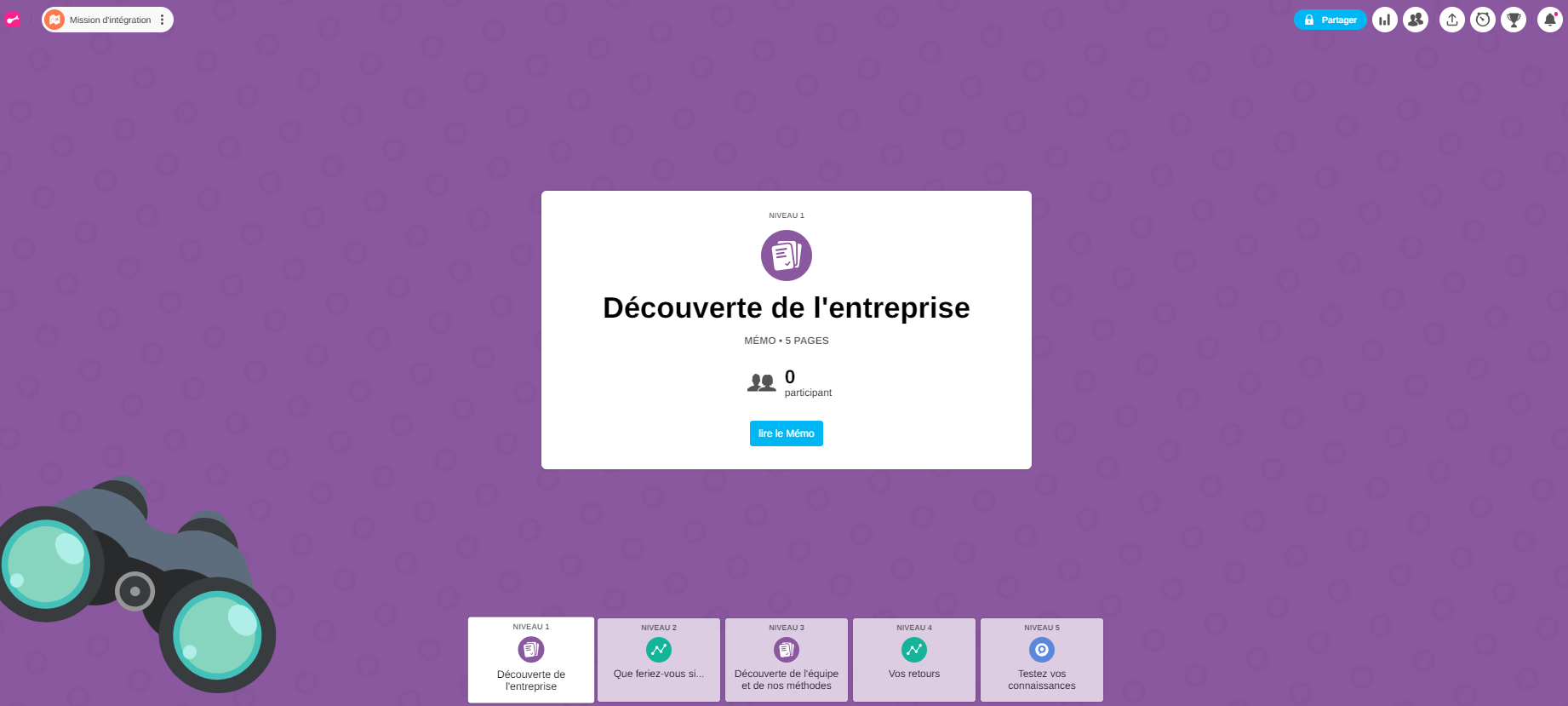Open the trophy leaderboard icon
The height and width of the screenshot is (706, 1568).
(1514, 20)
